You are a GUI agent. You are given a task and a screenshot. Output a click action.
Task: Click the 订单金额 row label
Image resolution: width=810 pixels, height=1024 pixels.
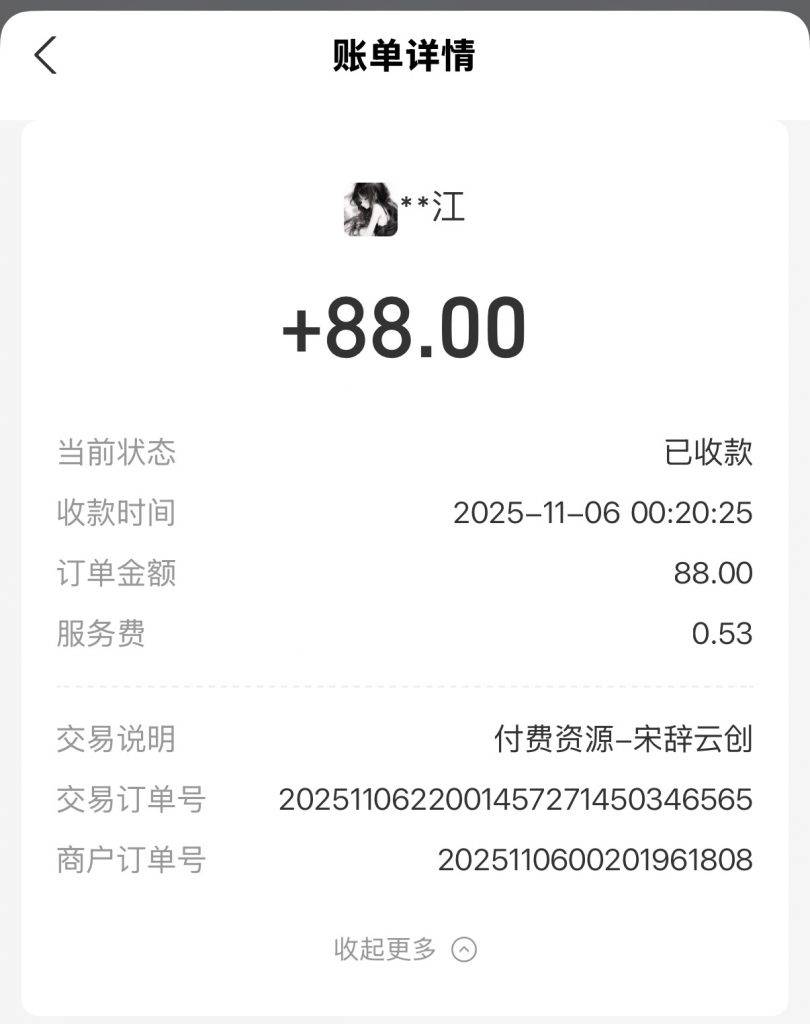117,573
